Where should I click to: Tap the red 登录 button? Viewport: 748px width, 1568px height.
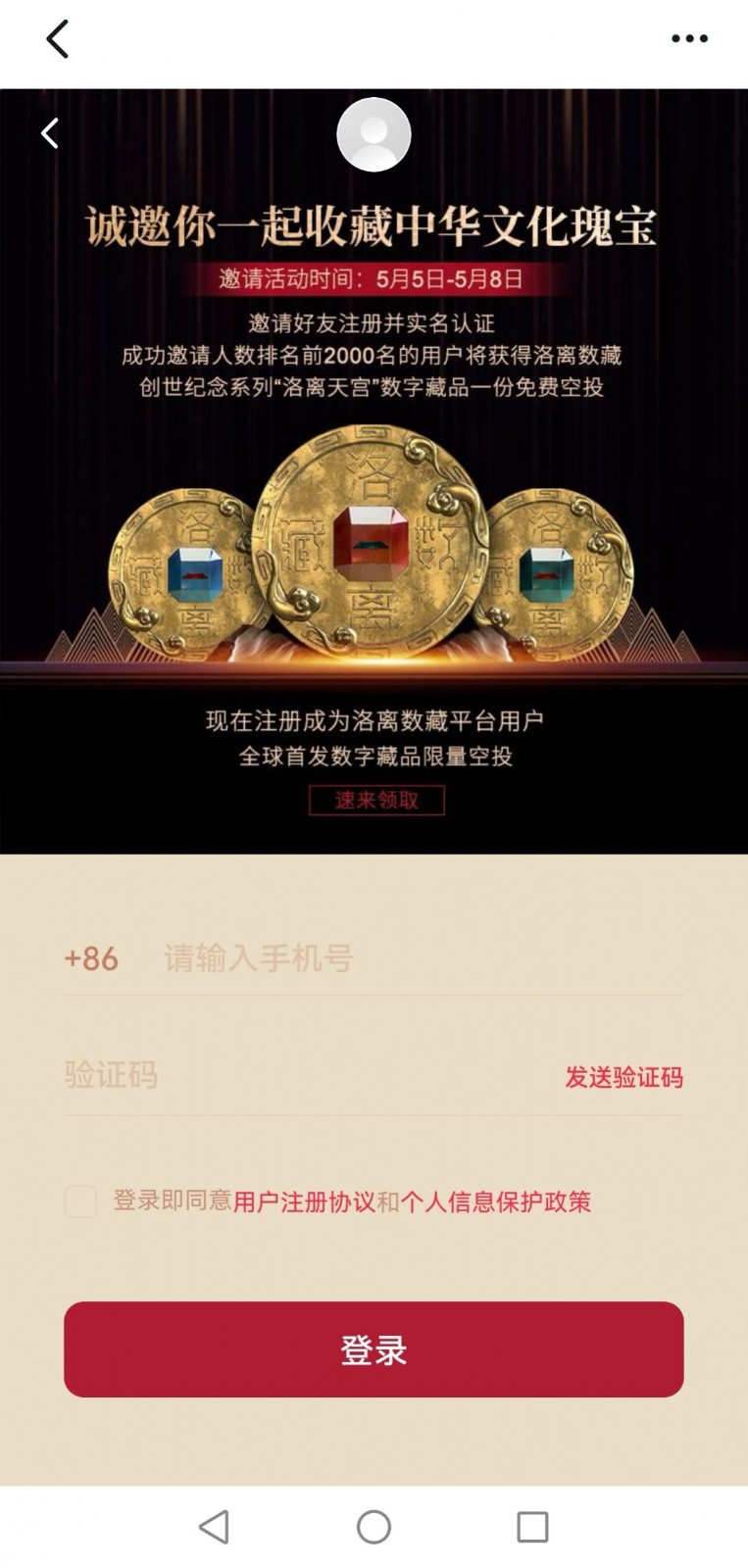point(374,1349)
